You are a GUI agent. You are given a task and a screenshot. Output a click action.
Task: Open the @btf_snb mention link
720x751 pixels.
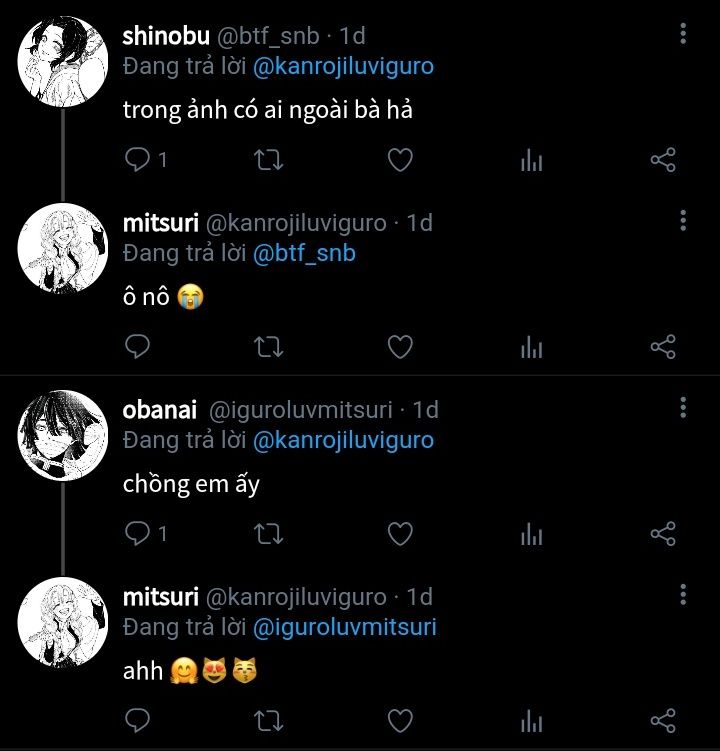[304, 254]
